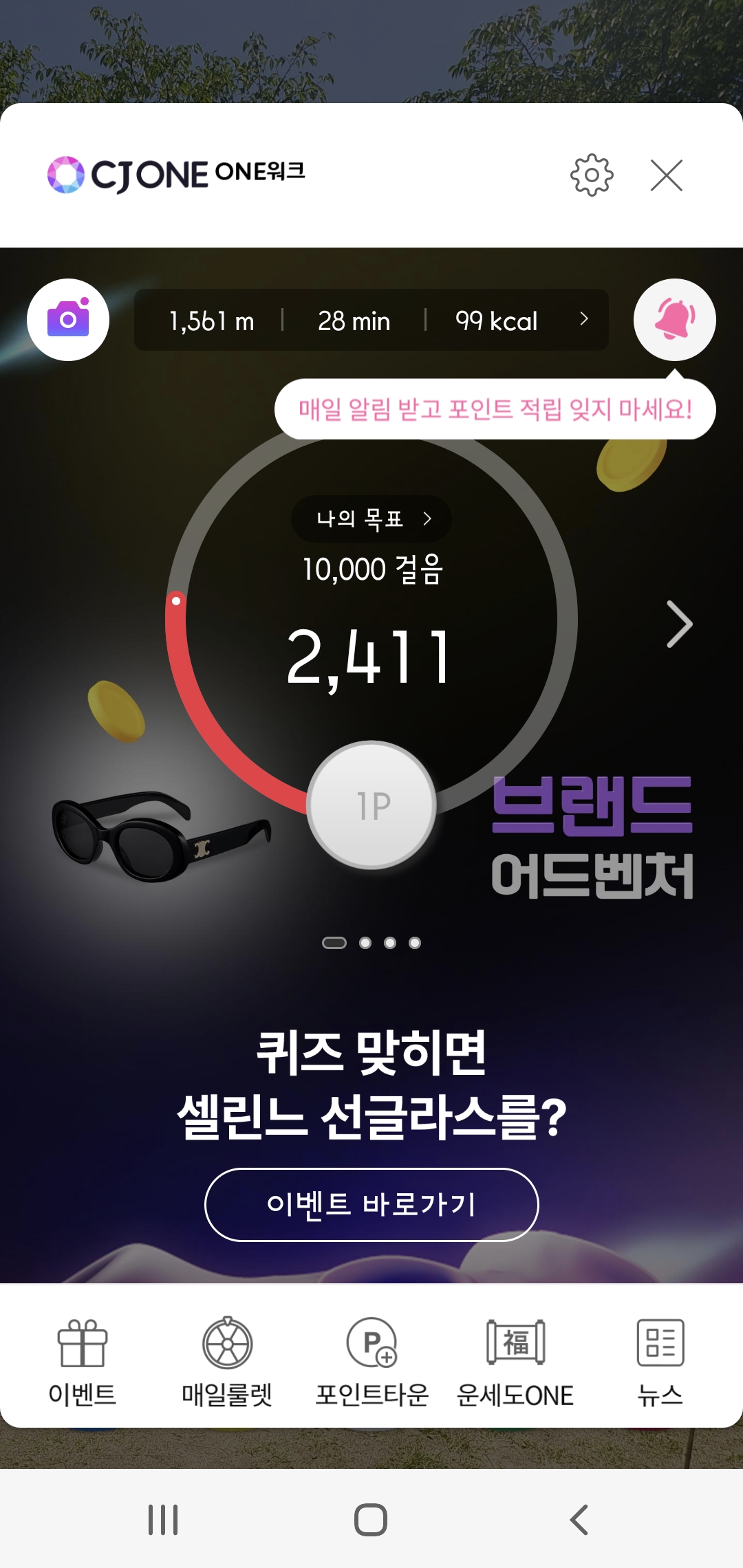Go back using system back button
This screenshot has width=743, height=1568.
pos(579,1520)
